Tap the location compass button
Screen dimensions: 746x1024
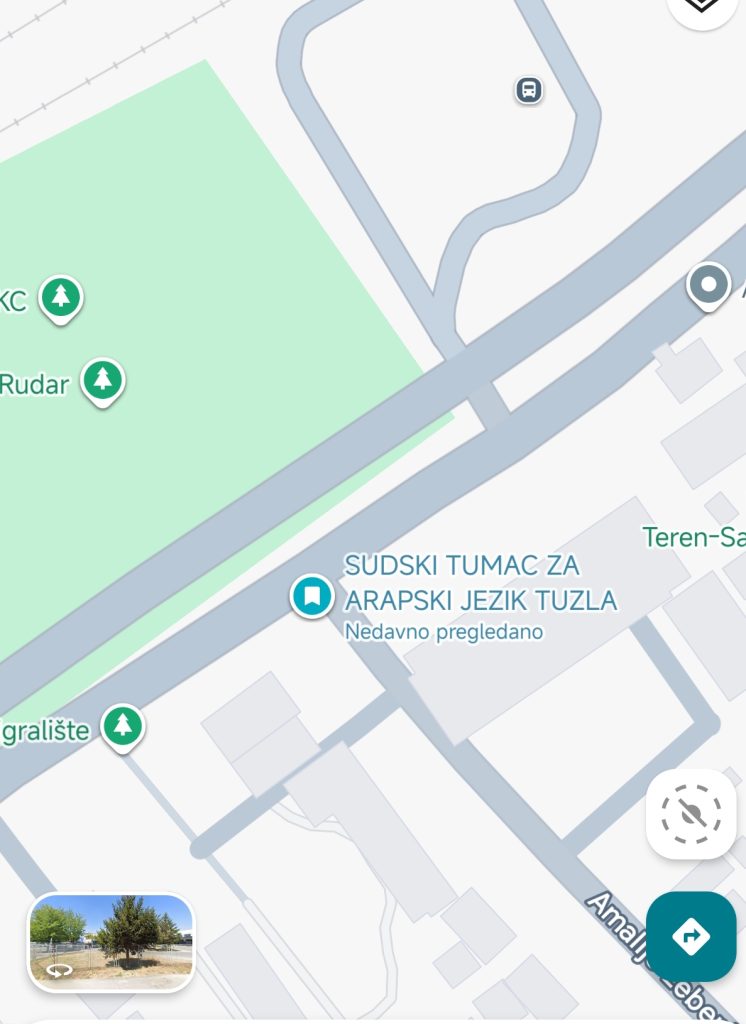pyautogui.click(x=691, y=813)
